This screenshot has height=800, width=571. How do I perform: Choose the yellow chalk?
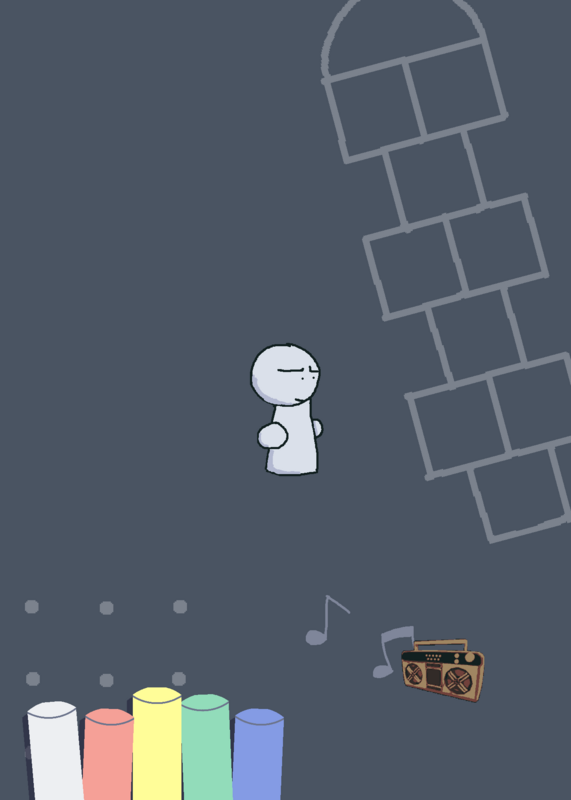pos(157,743)
